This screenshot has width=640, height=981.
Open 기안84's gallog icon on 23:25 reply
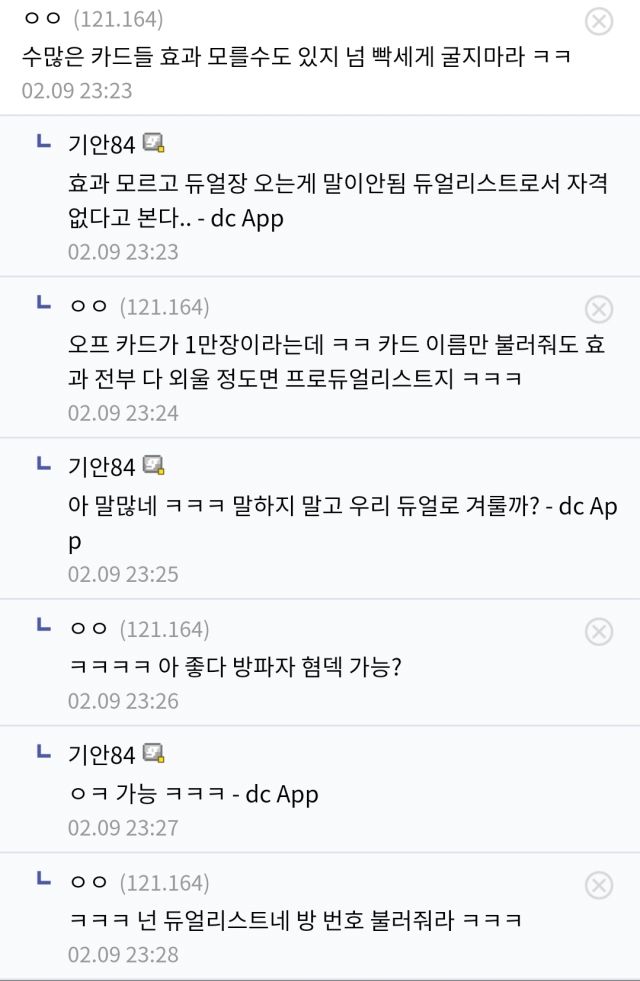pyautogui.click(x=153, y=465)
